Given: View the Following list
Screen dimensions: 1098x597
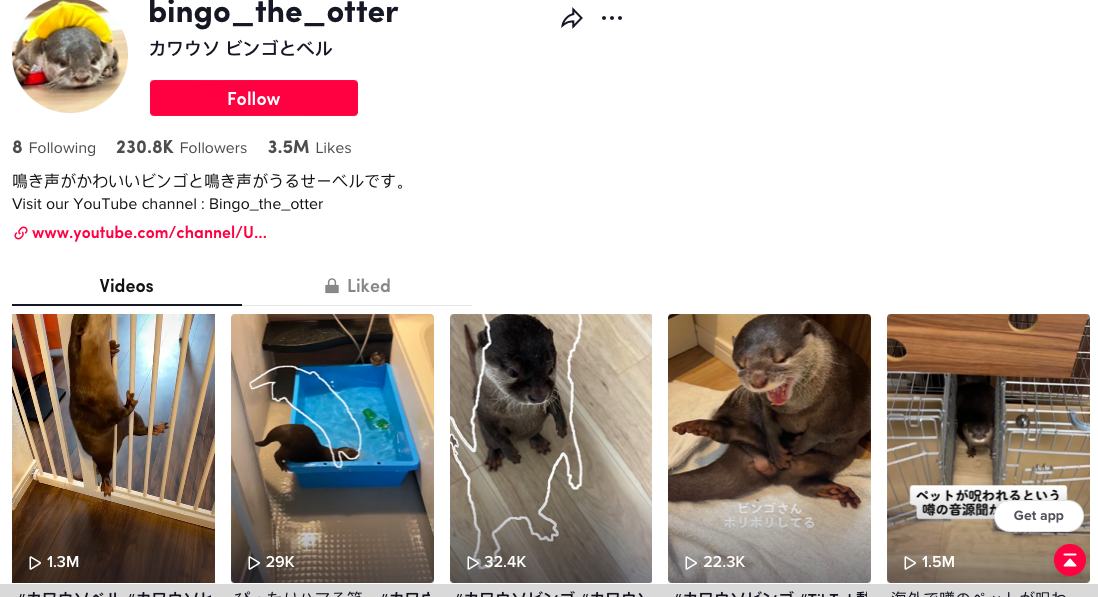Looking at the screenshot, I should (54, 148).
